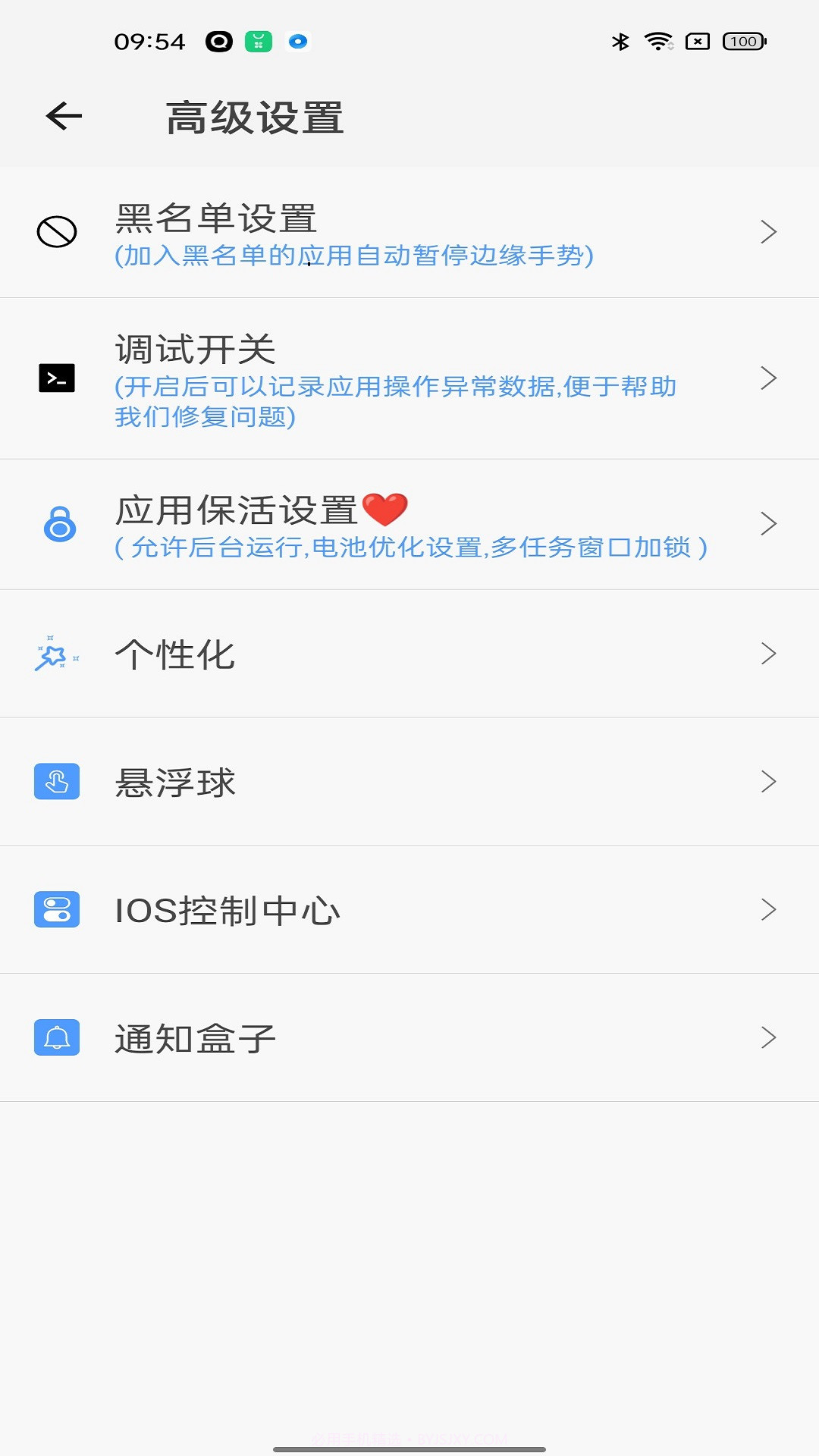Screen dimensions: 819x1456
Task: Click the IOS控制中心 control panel icon
Action: (55, 910)
